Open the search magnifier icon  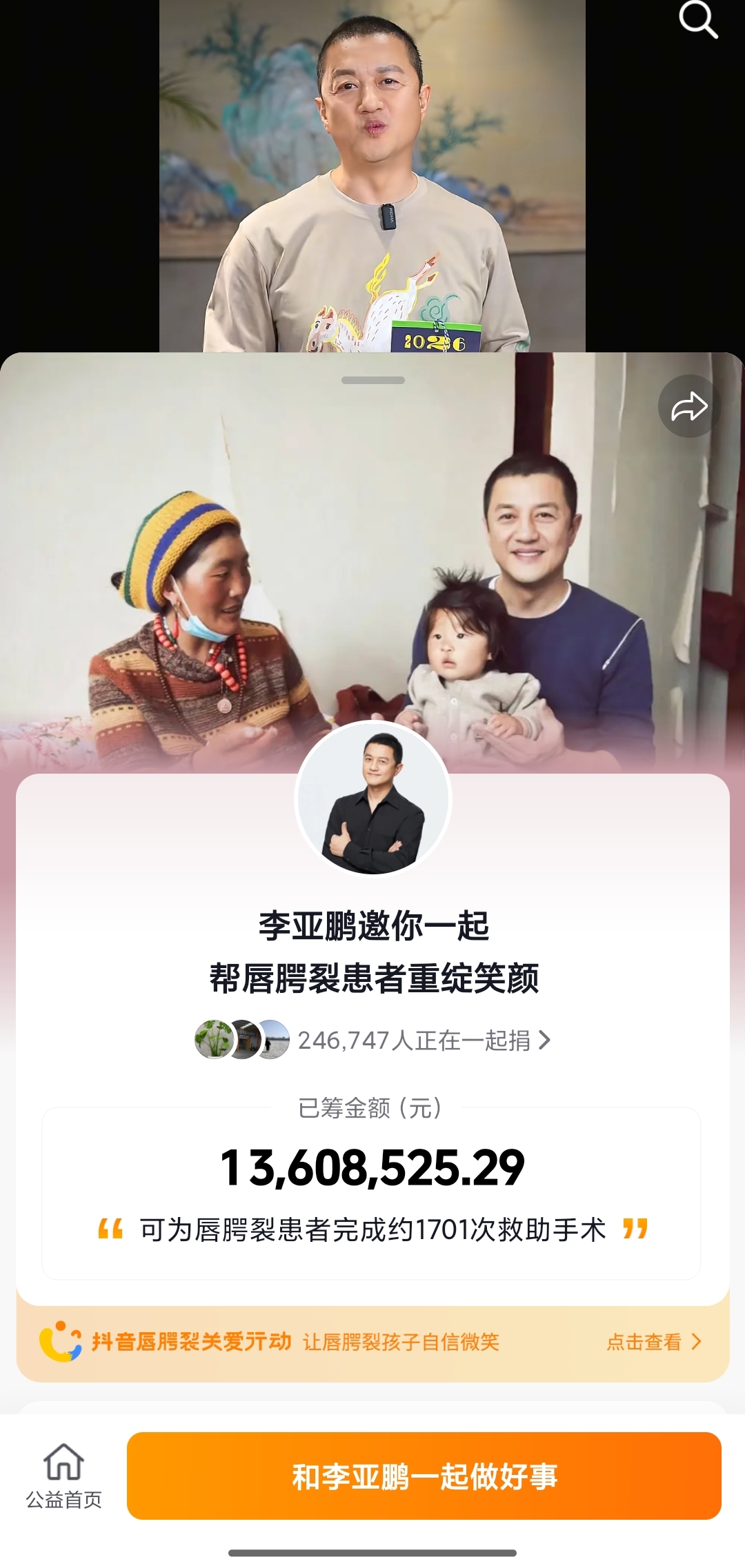point(698,19)
